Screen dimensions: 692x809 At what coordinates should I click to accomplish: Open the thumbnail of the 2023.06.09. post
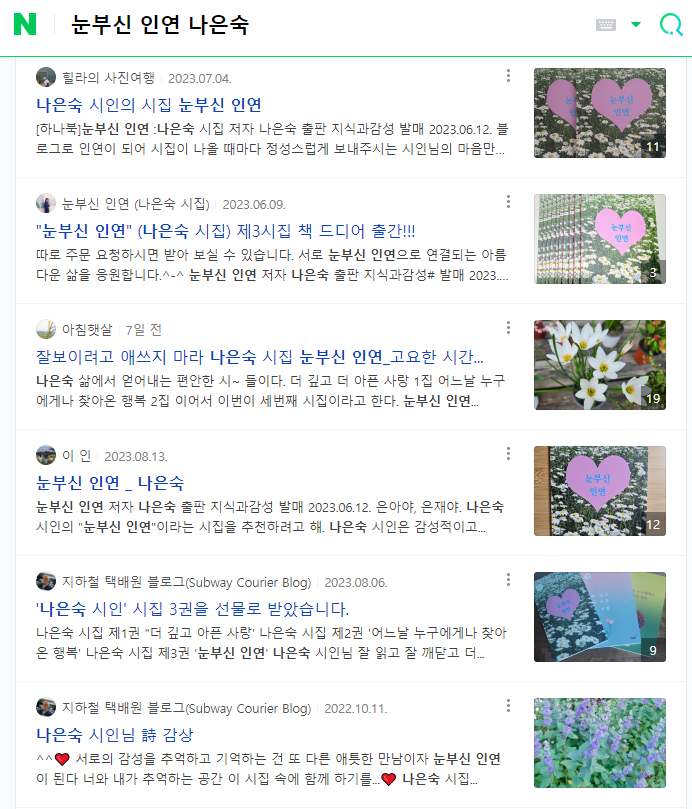tap(599, 238)
